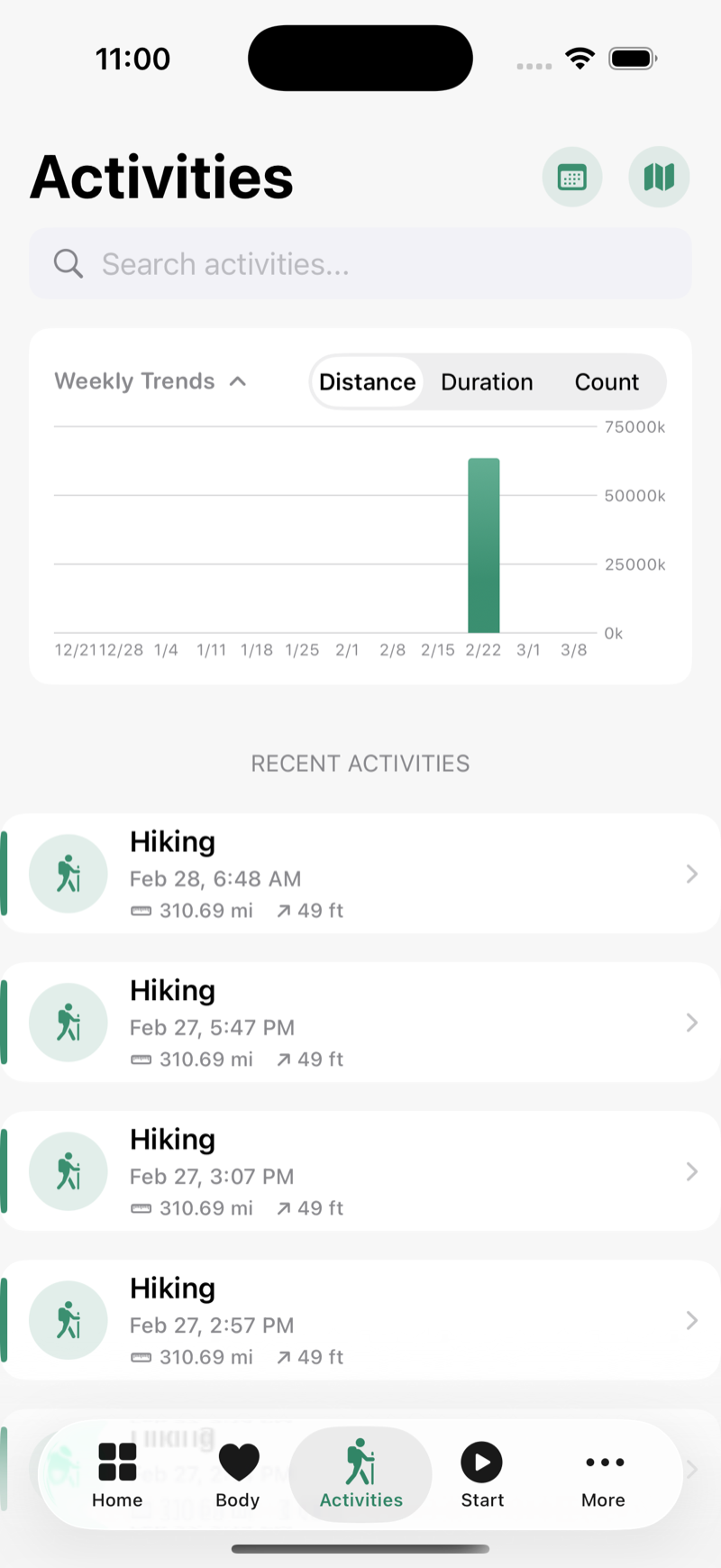
Task: Open the map view icon
Action: [x=659, y=177]
